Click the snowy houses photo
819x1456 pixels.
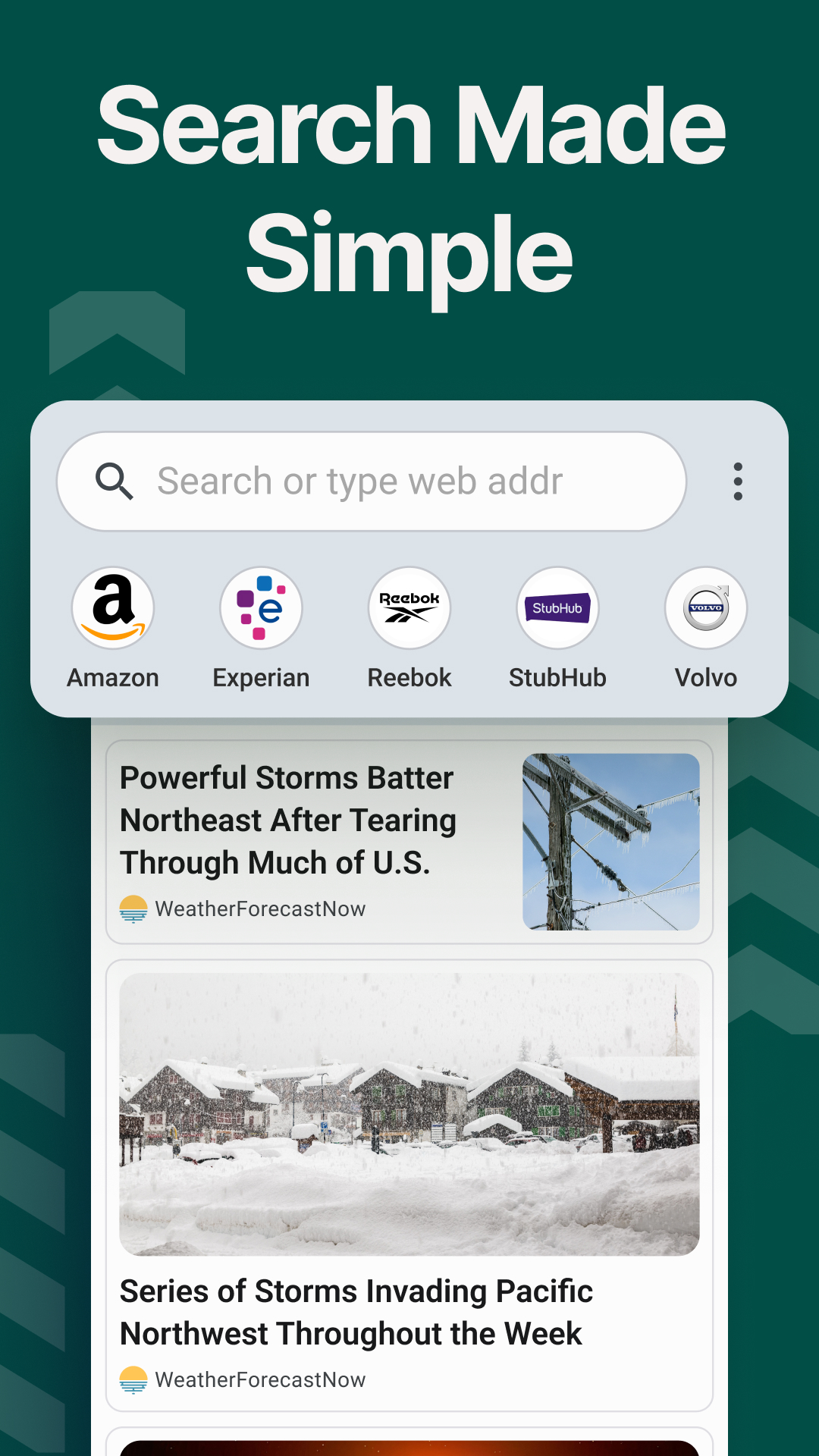pos(409,1112)
